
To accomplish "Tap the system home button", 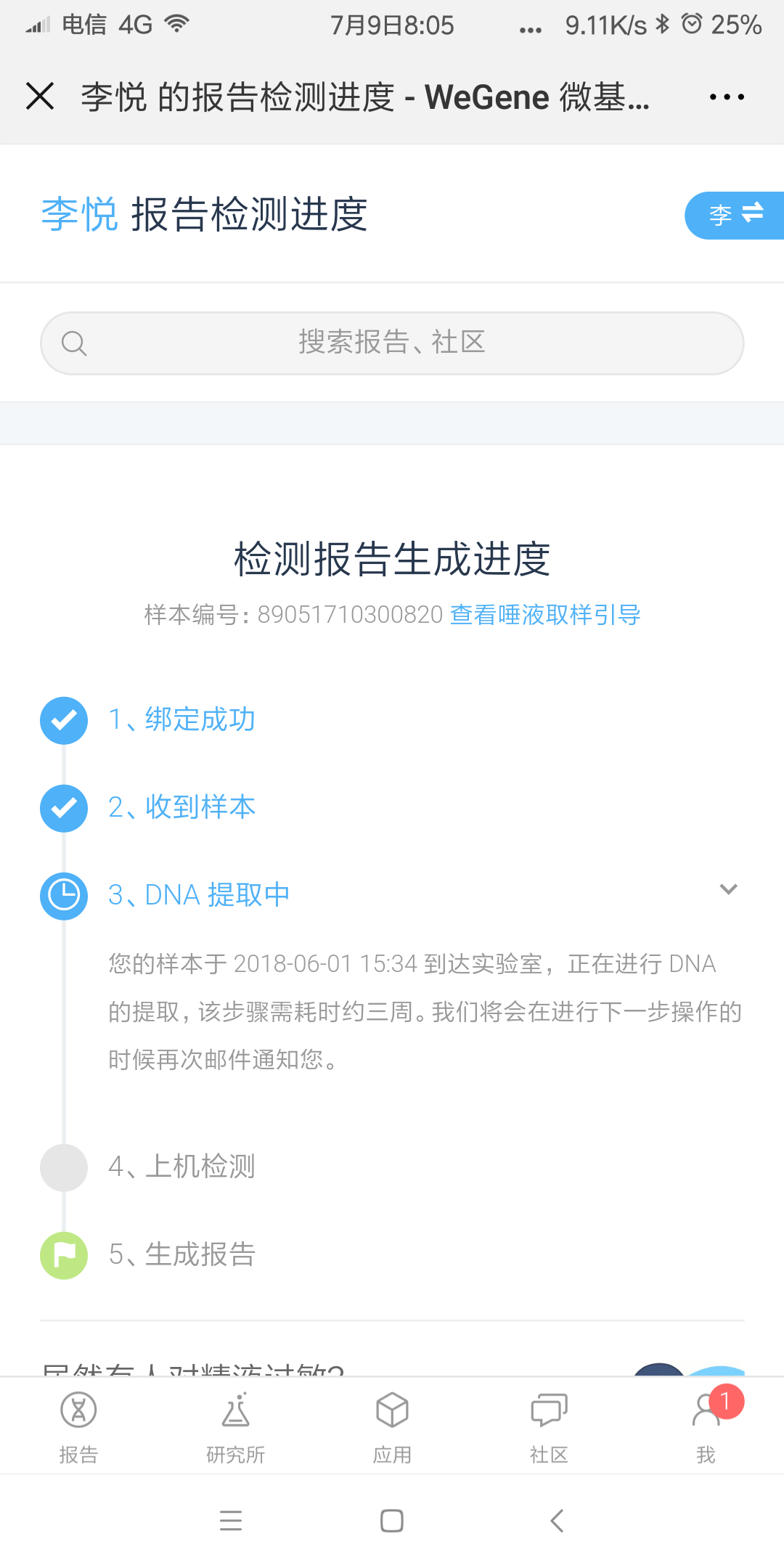I will [x=392, y=1520].
